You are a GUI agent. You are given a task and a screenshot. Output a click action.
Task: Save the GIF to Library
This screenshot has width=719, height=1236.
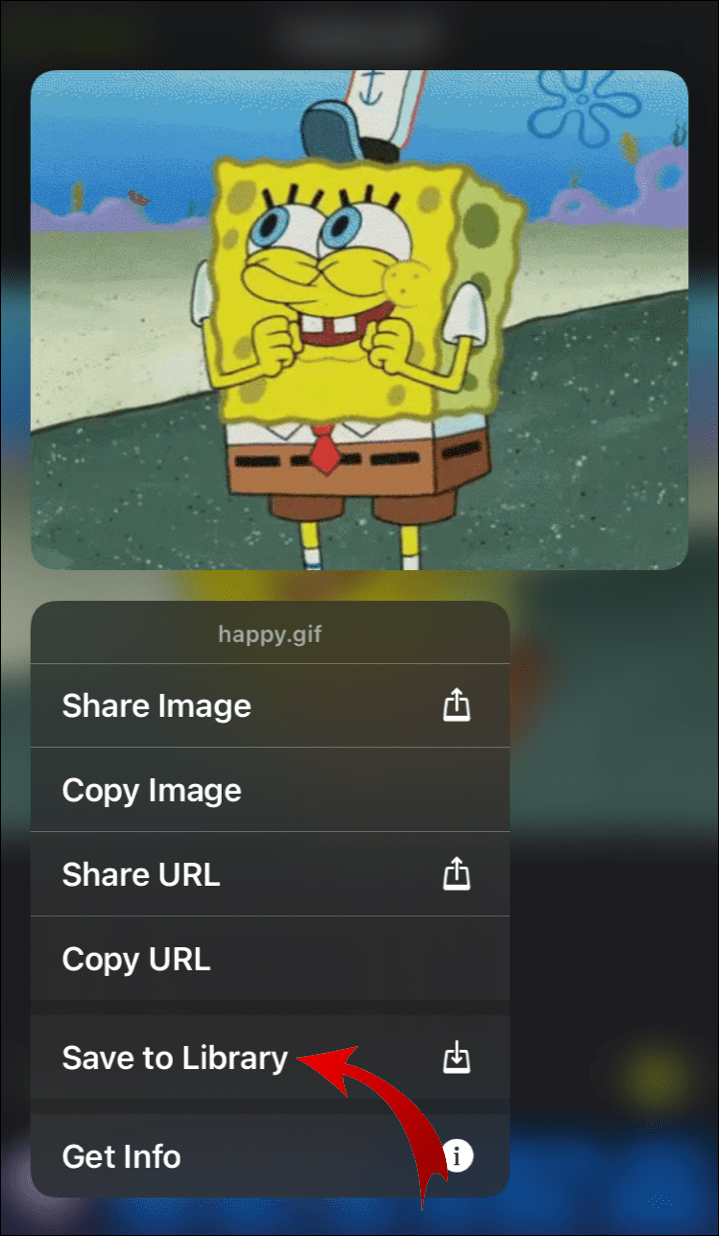(268, 1058)
